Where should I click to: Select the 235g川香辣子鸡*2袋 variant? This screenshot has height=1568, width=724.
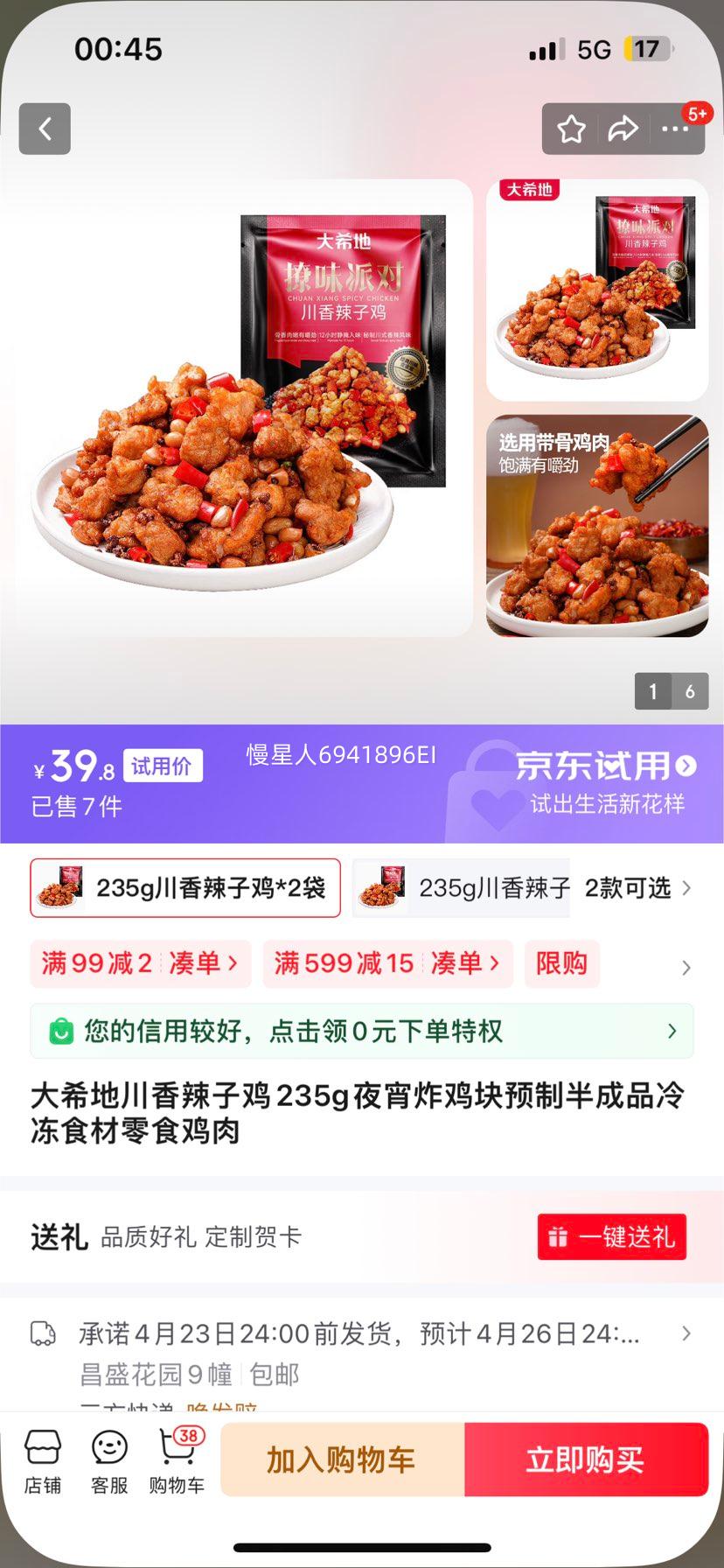point(184,887)
